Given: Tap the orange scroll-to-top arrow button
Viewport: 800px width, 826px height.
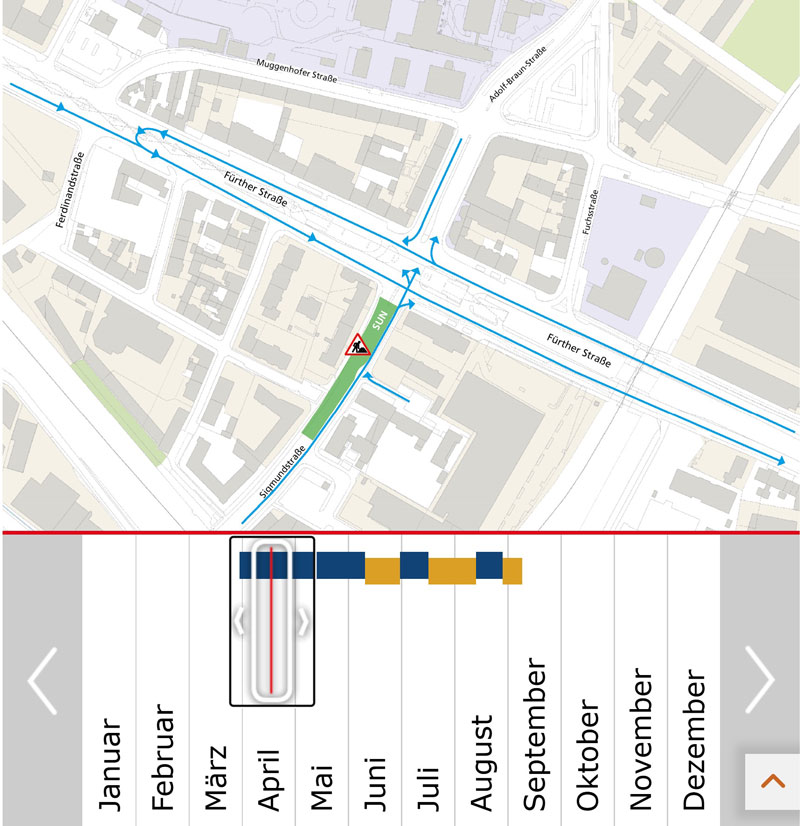Looking at the screenshot, I should pos(772,781).
